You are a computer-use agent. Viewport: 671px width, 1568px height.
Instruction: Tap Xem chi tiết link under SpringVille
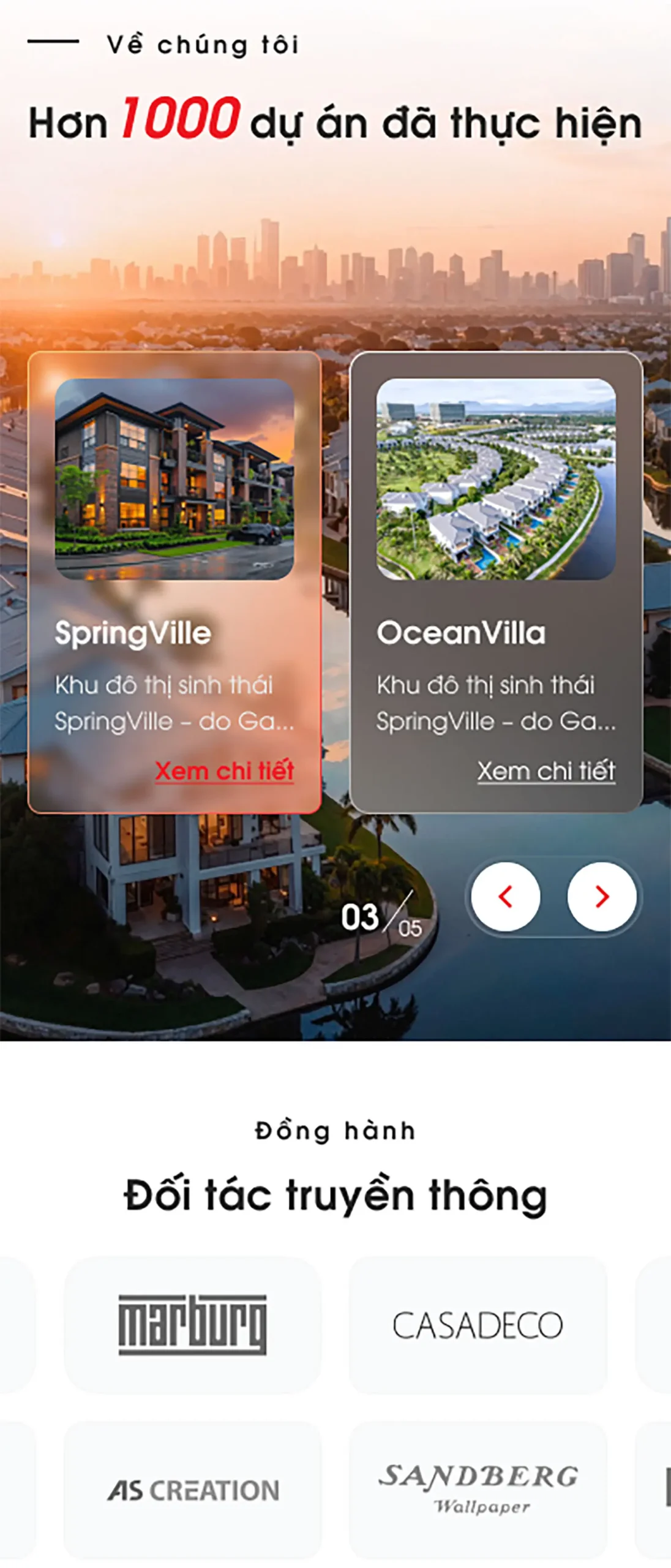[x=224, y=771]
